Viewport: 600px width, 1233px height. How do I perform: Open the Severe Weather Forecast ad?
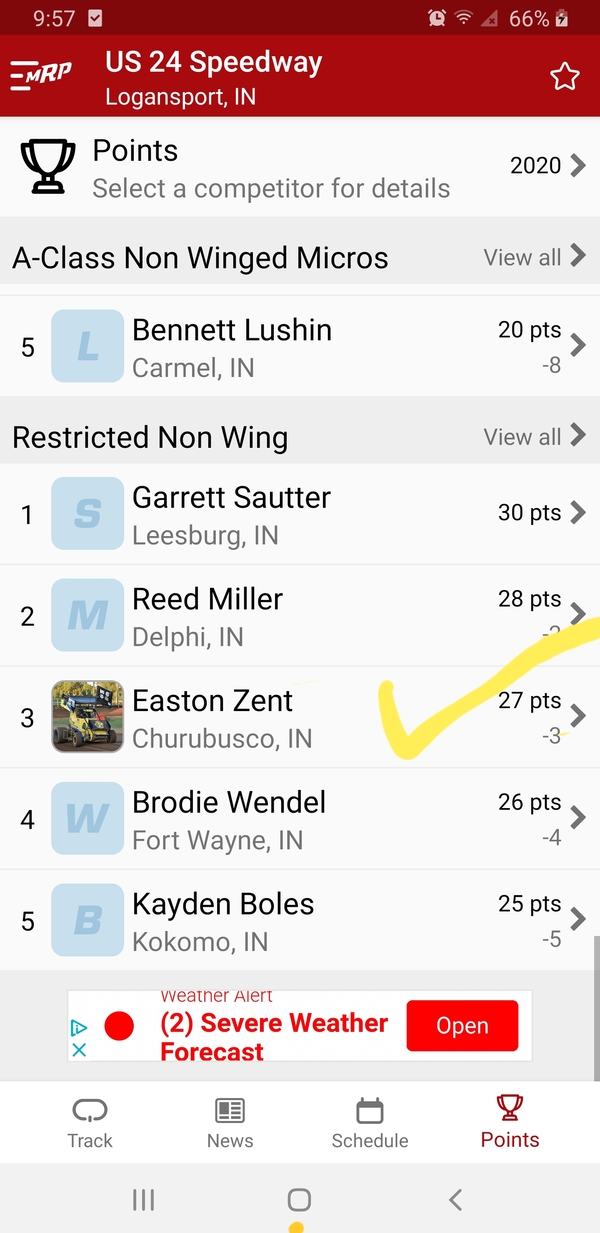tap(462, 1026)
